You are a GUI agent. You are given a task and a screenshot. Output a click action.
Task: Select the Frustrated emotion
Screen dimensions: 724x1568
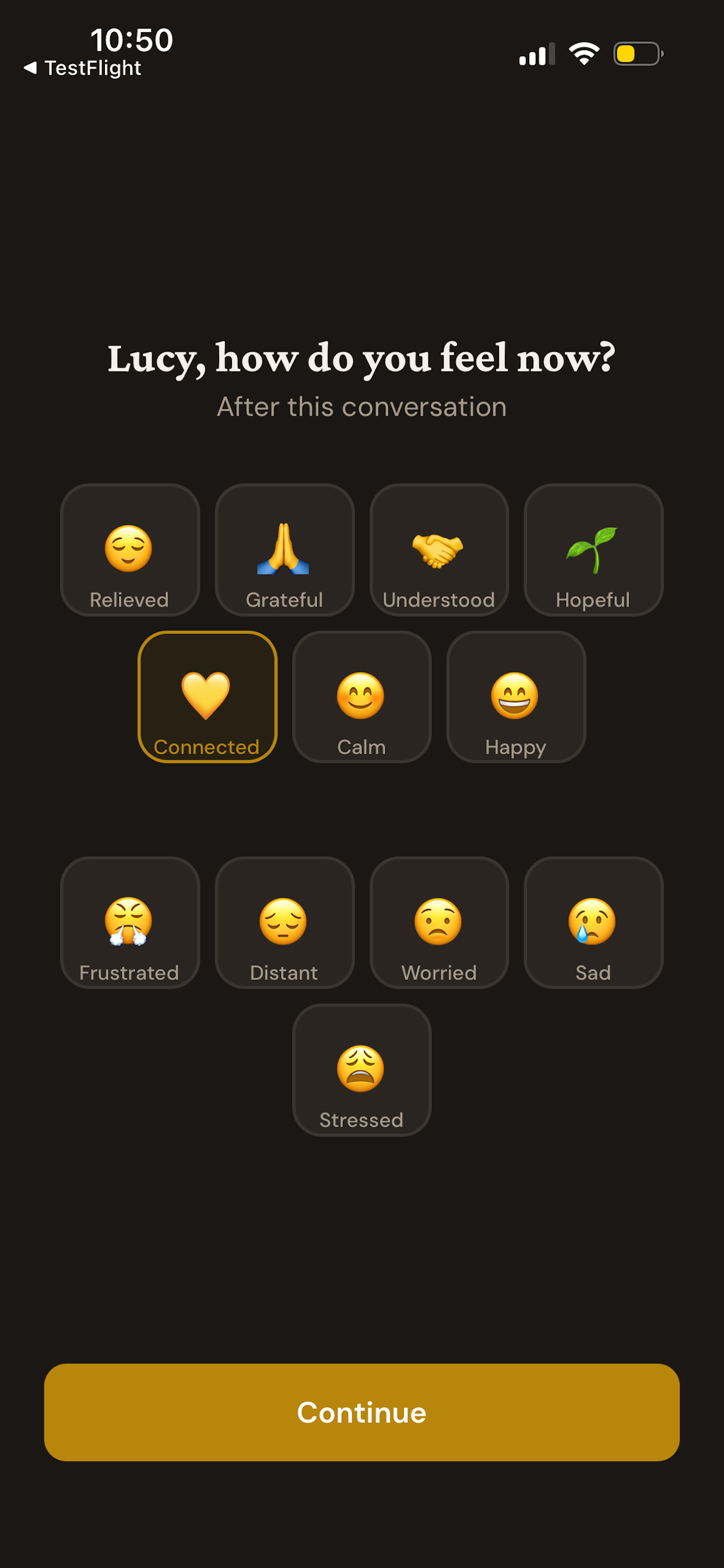(x=129, y=922)
